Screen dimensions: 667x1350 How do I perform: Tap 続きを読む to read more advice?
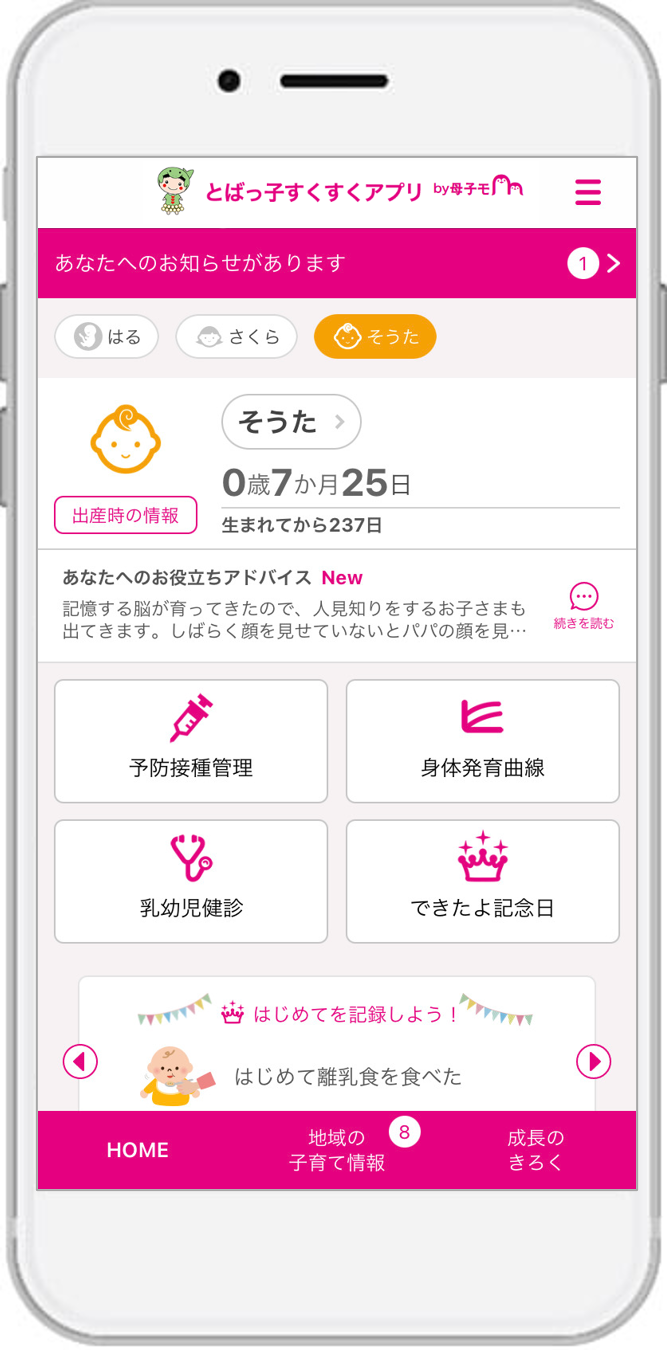(x=584, y=606)
